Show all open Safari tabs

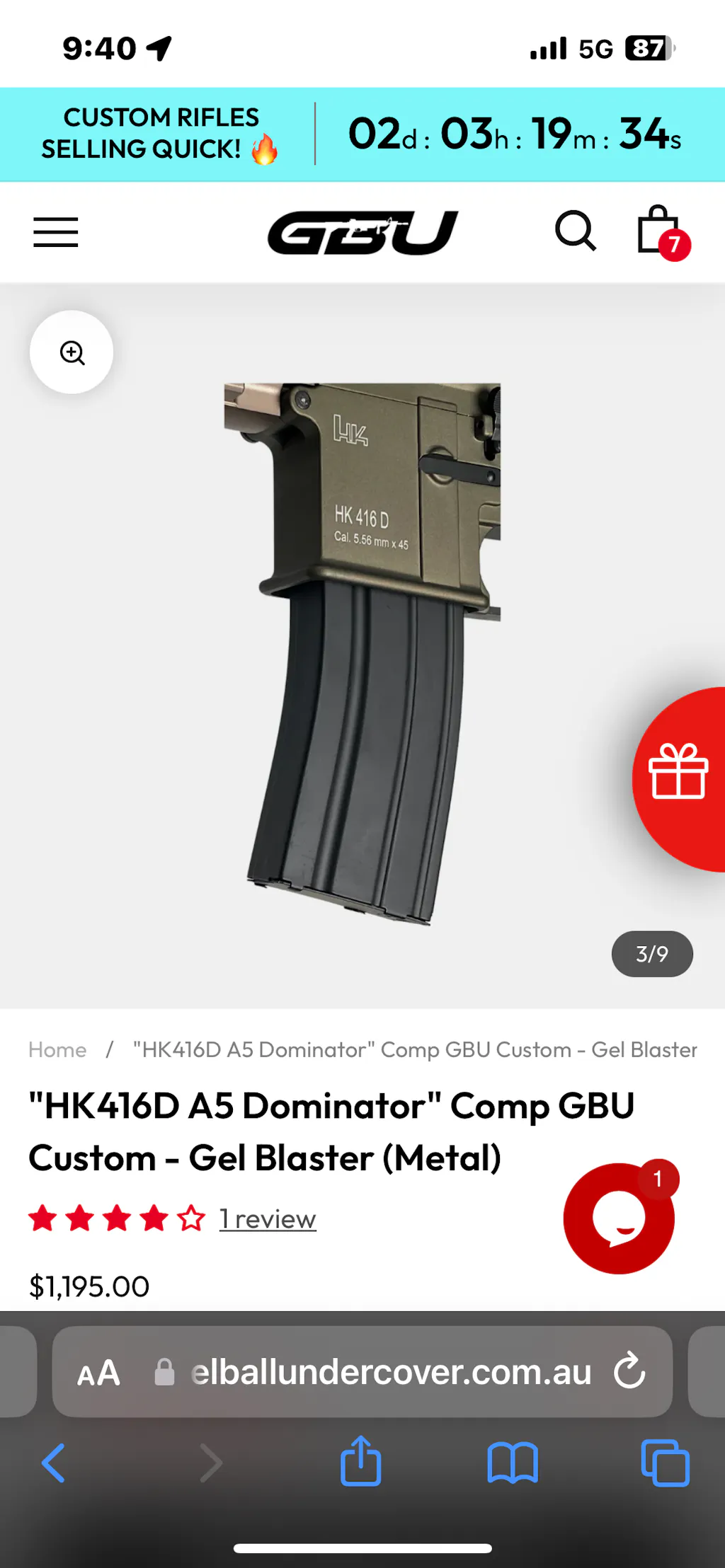tap(665, 1463)
